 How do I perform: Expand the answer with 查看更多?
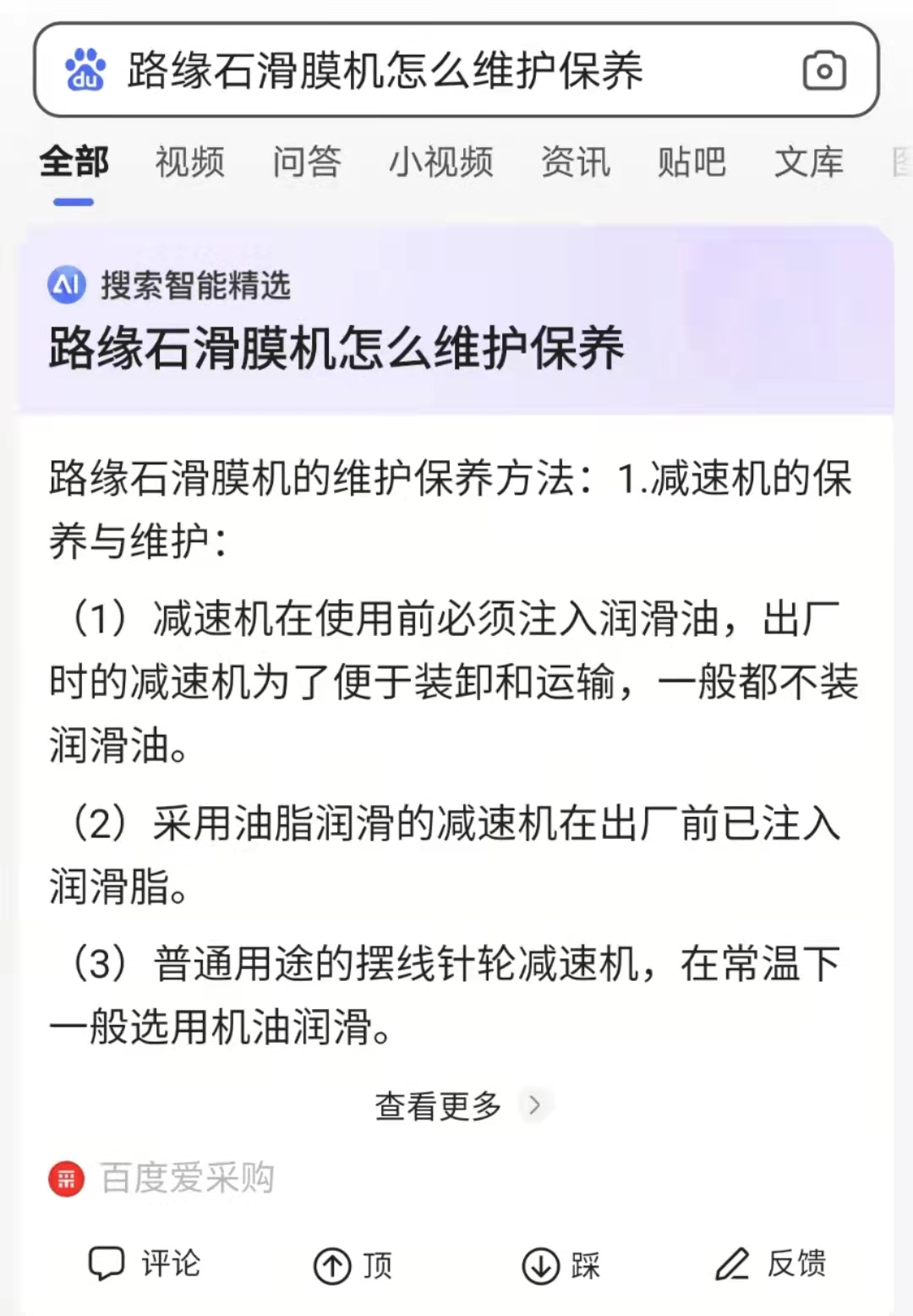coord(456,1105)
